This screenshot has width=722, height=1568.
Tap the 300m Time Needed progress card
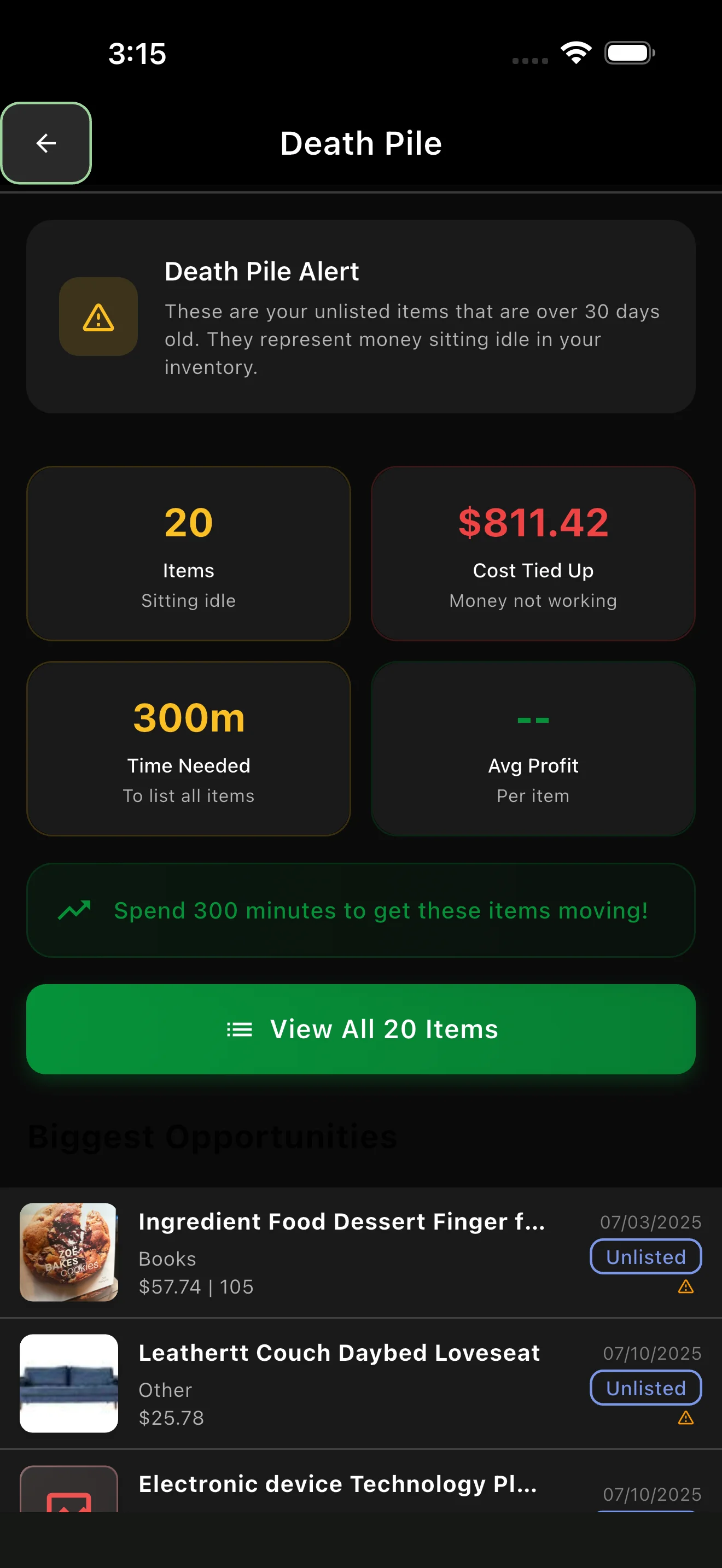pos(189,750)
